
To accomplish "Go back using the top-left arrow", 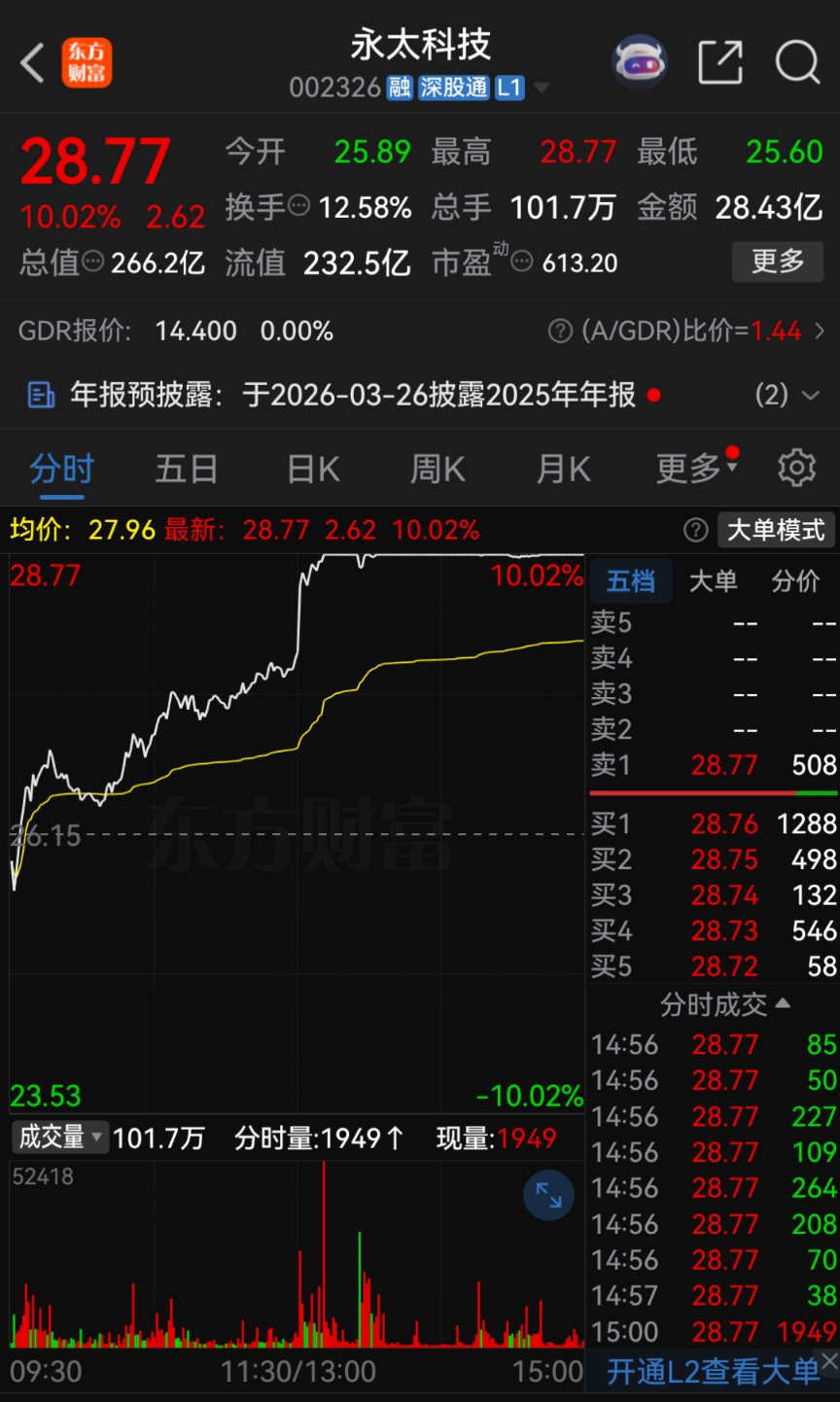I will click(33, 64).
